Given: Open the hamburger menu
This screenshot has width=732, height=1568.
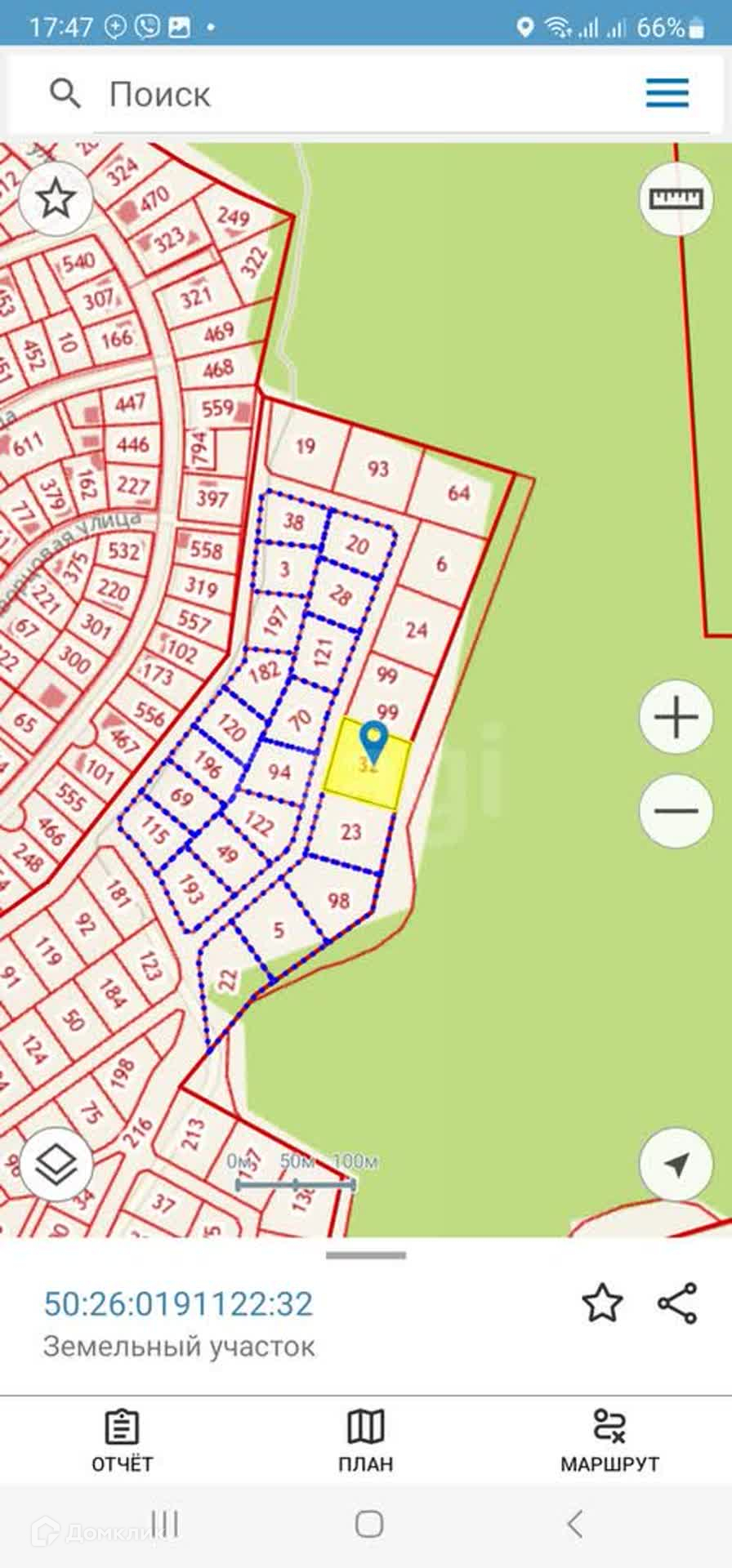Looking at the screenshot, I should pyautogui.click(x=667, y=93).
